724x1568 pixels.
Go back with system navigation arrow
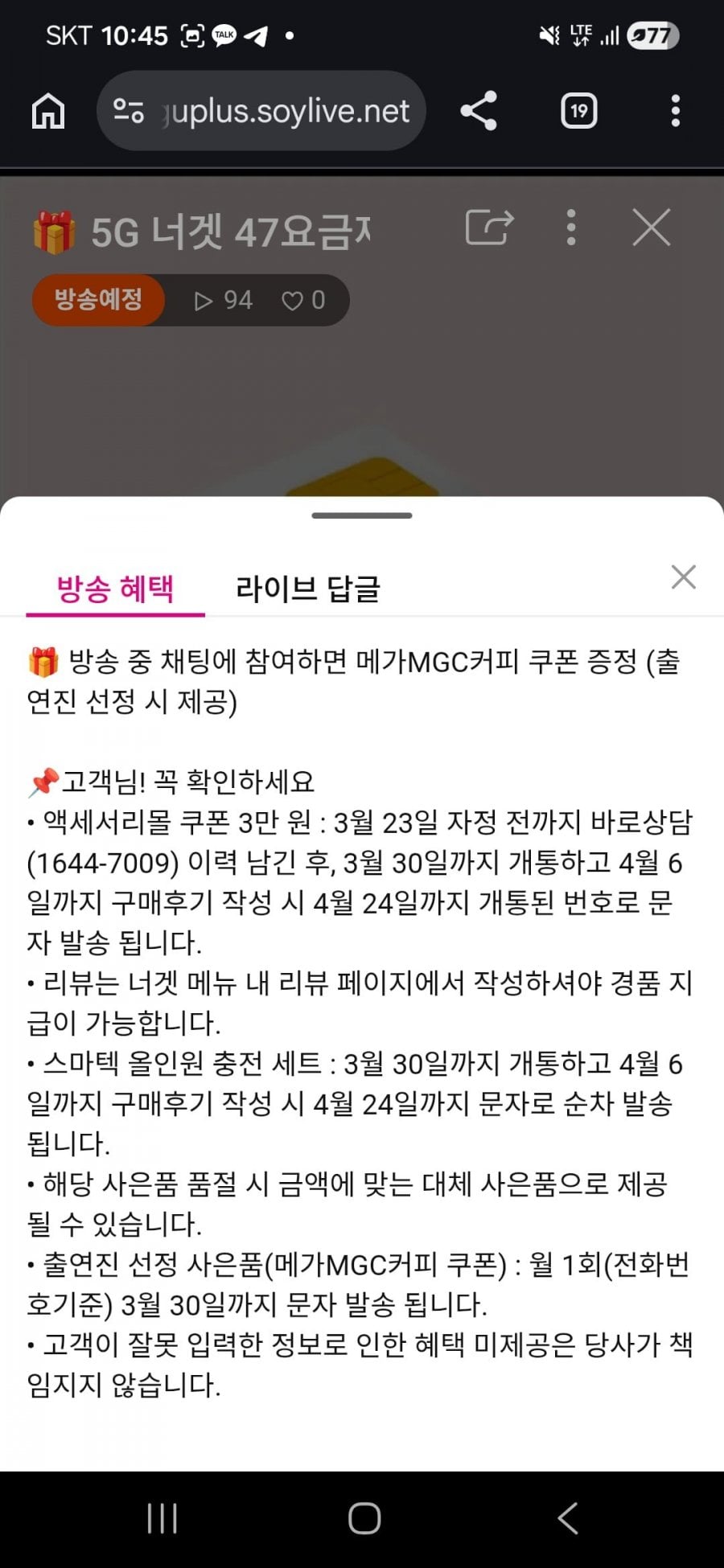click(568, 1518)
